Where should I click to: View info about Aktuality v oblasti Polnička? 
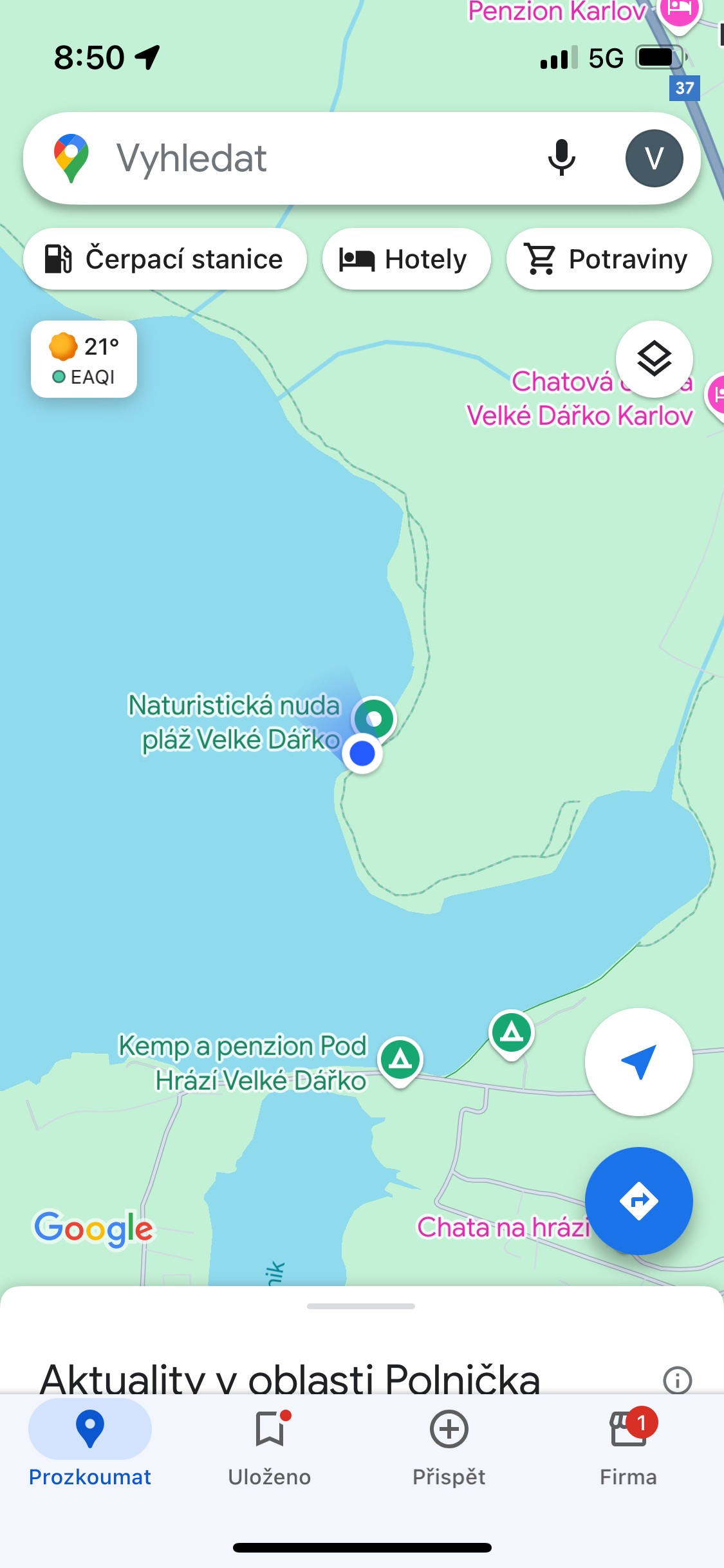click(677, 1380)
